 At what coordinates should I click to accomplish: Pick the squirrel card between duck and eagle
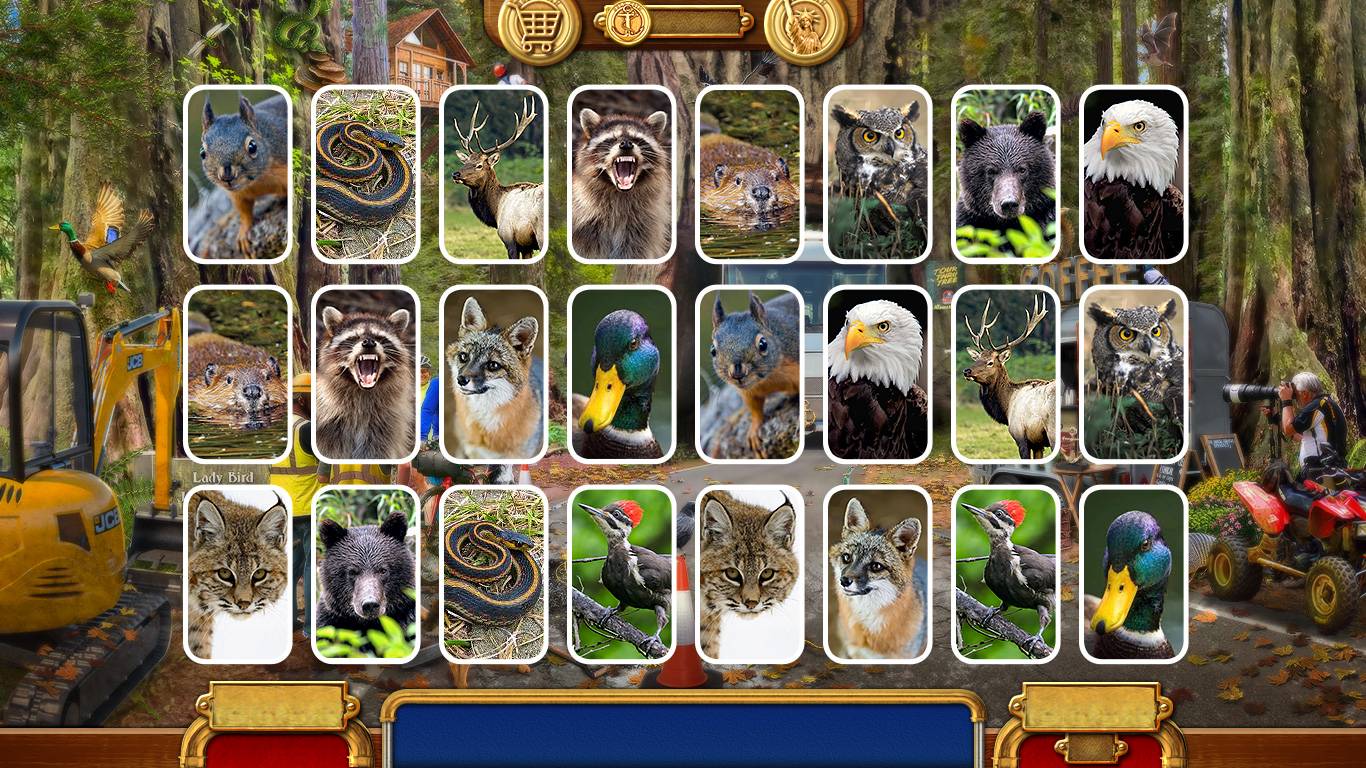click(x=750, y=374)
